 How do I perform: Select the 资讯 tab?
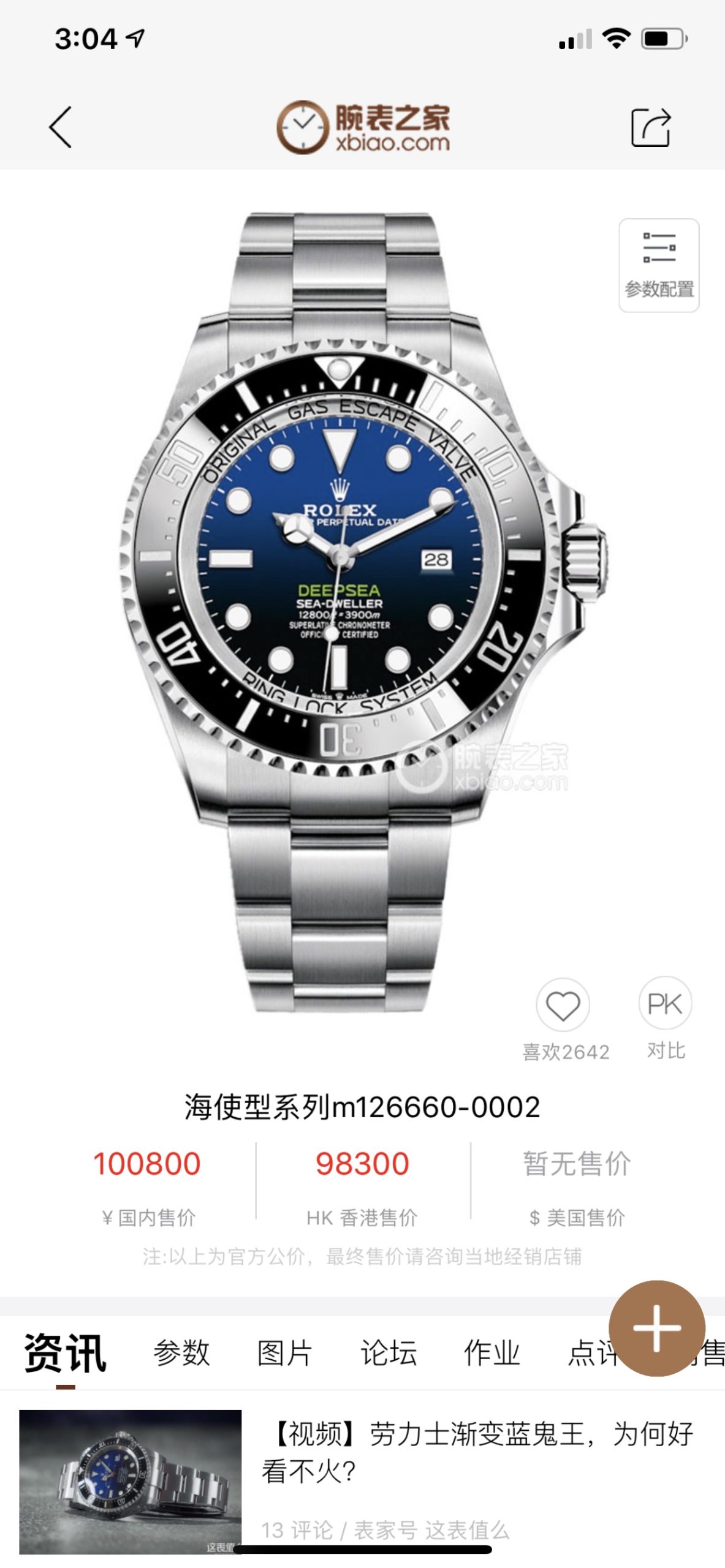[x=65, y=1352]
